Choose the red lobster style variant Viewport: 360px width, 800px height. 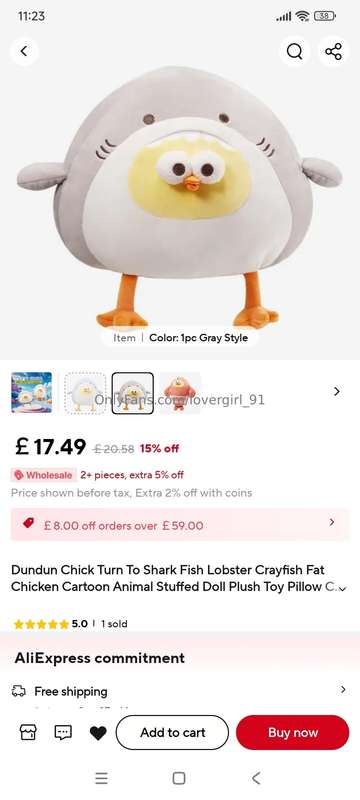[x=180, y=392]
